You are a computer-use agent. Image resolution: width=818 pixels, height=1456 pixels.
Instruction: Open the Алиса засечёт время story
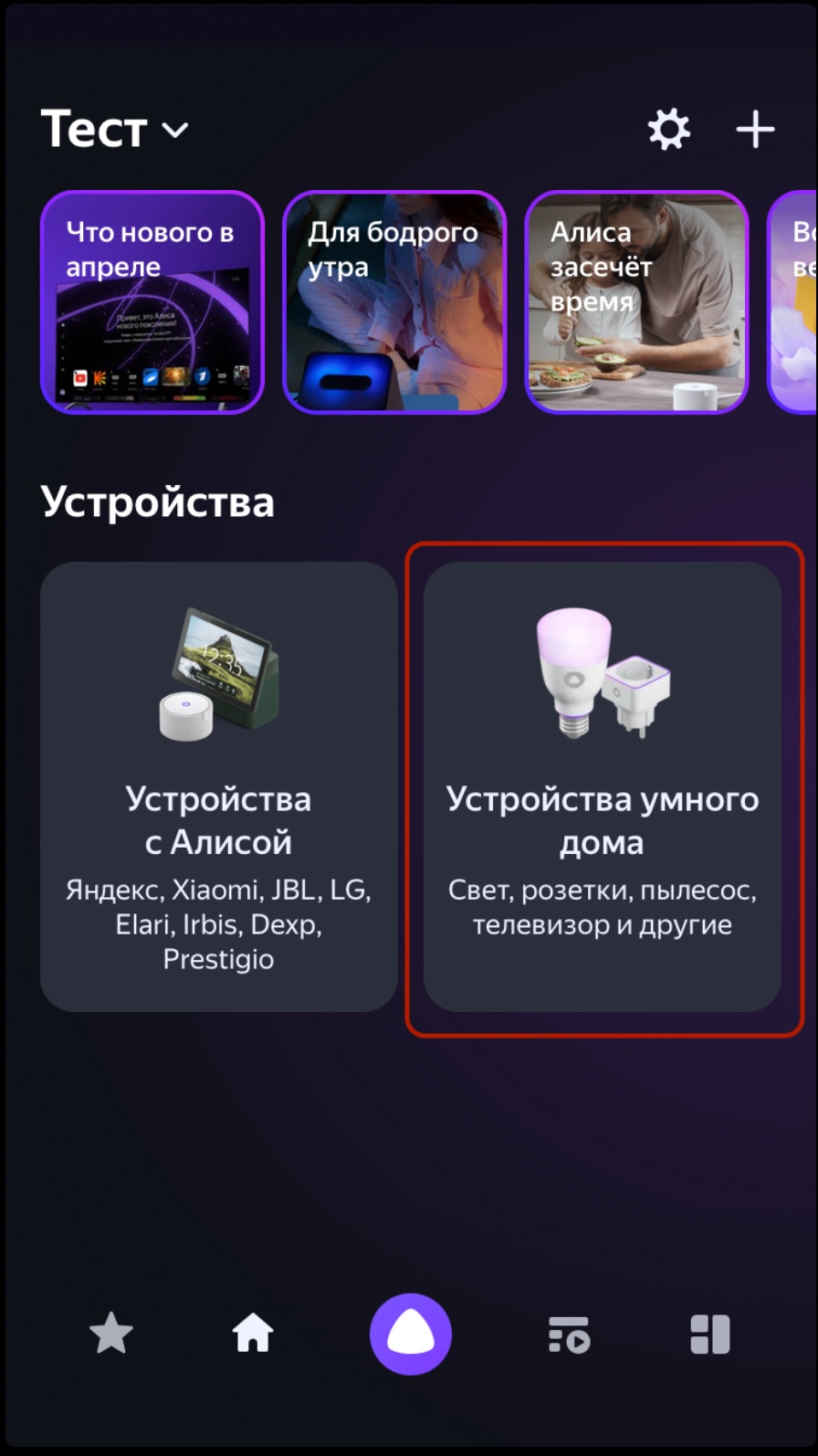[636, 302]
